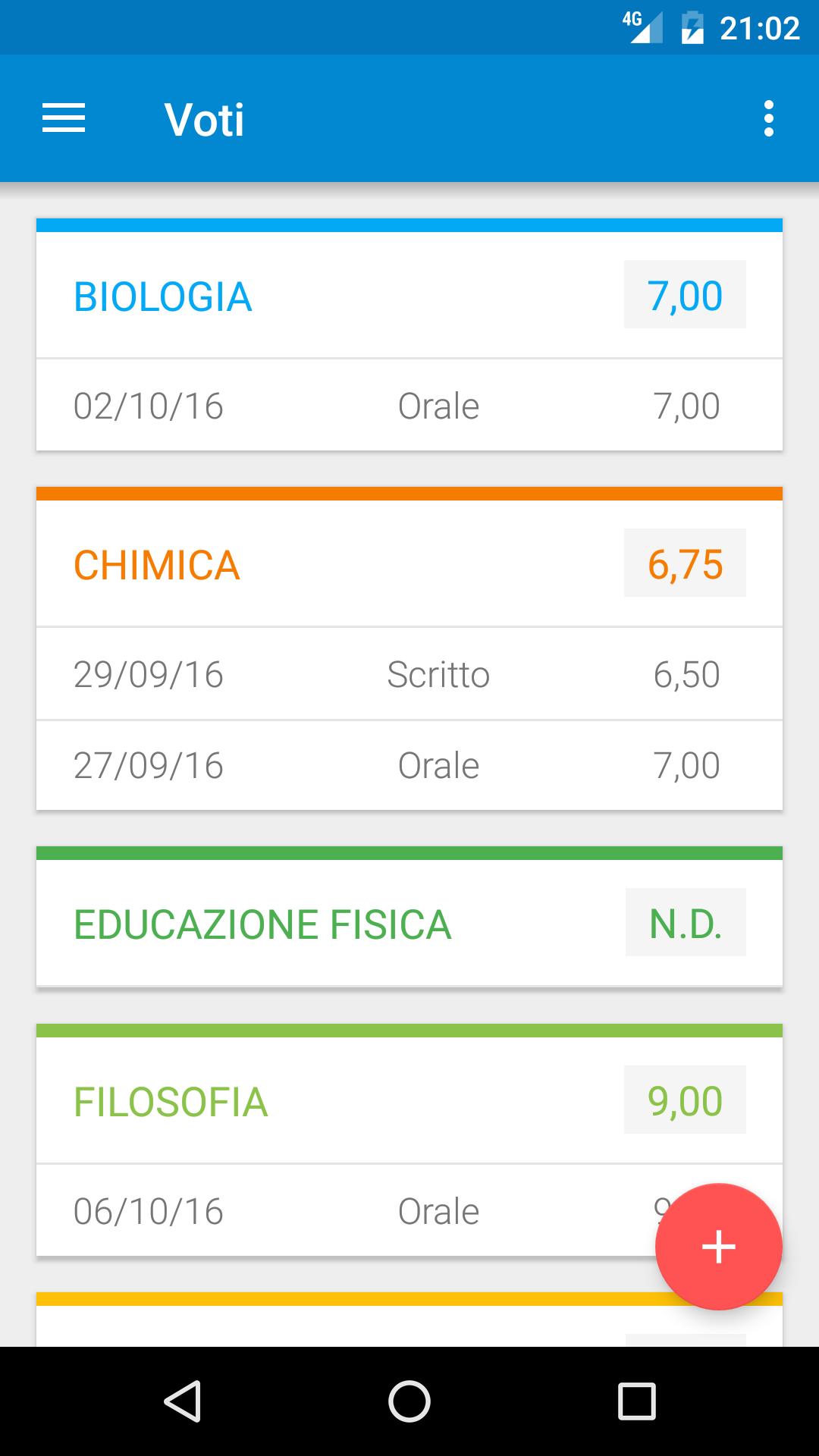The height and width of the screenshot is (1456, 819).
Task: Open the Scritto grade dated 29/09/16
Action: (409, 674)
